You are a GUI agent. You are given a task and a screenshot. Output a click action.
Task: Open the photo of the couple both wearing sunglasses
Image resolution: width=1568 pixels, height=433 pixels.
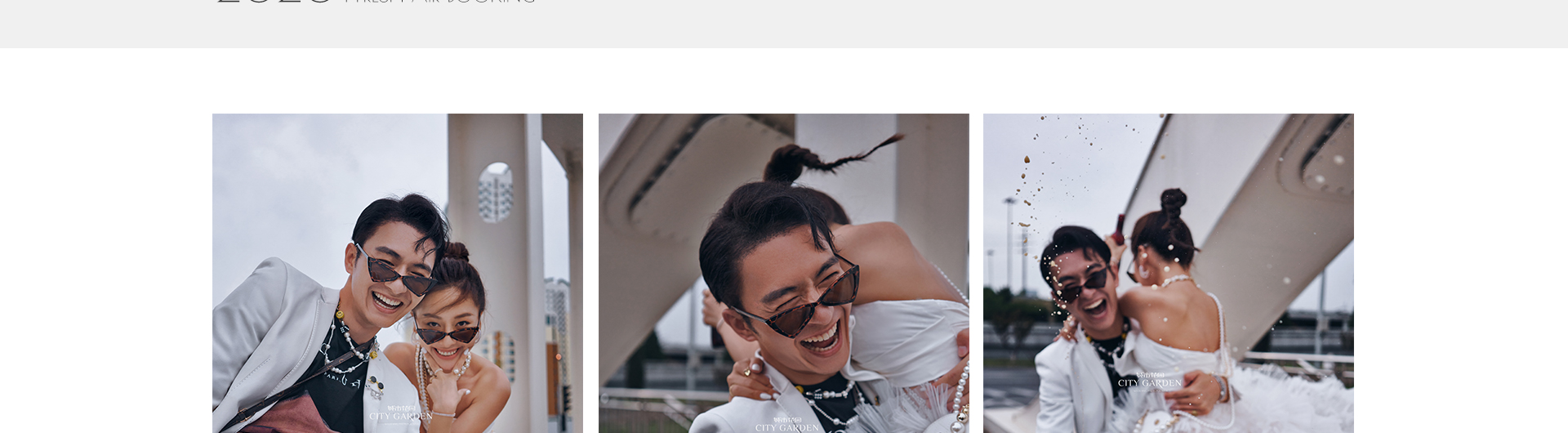pyautogui.click(x=398, y=274)
